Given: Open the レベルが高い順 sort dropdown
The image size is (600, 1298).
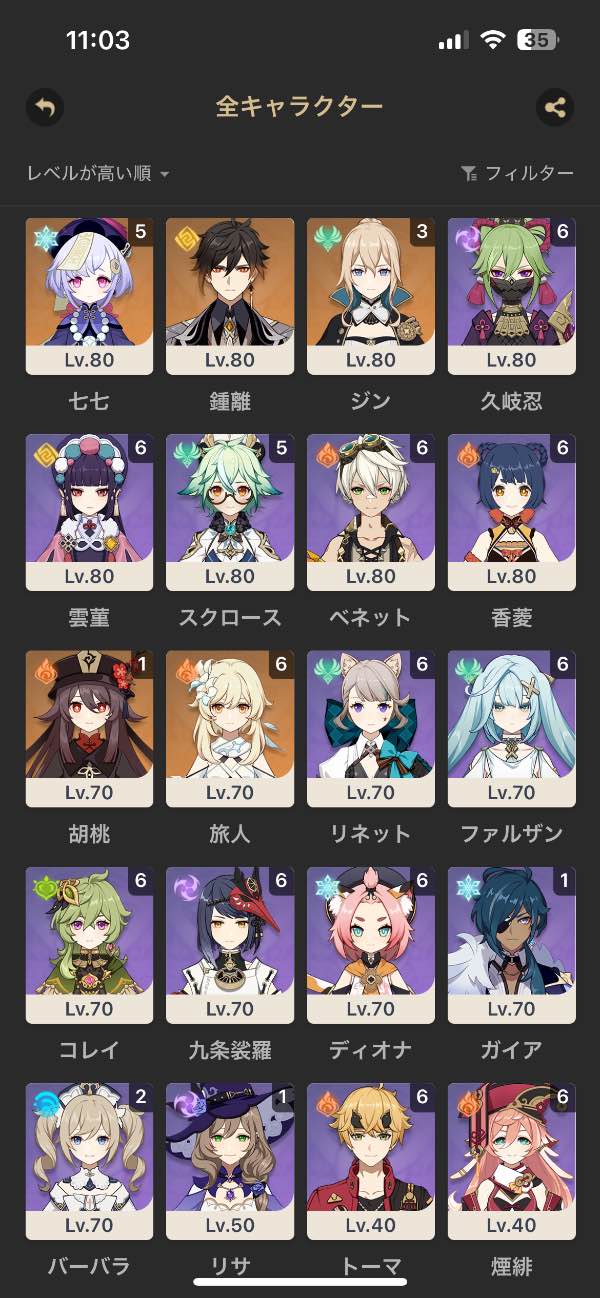Looking at the screenshot, I should click(x=98, y=174).
